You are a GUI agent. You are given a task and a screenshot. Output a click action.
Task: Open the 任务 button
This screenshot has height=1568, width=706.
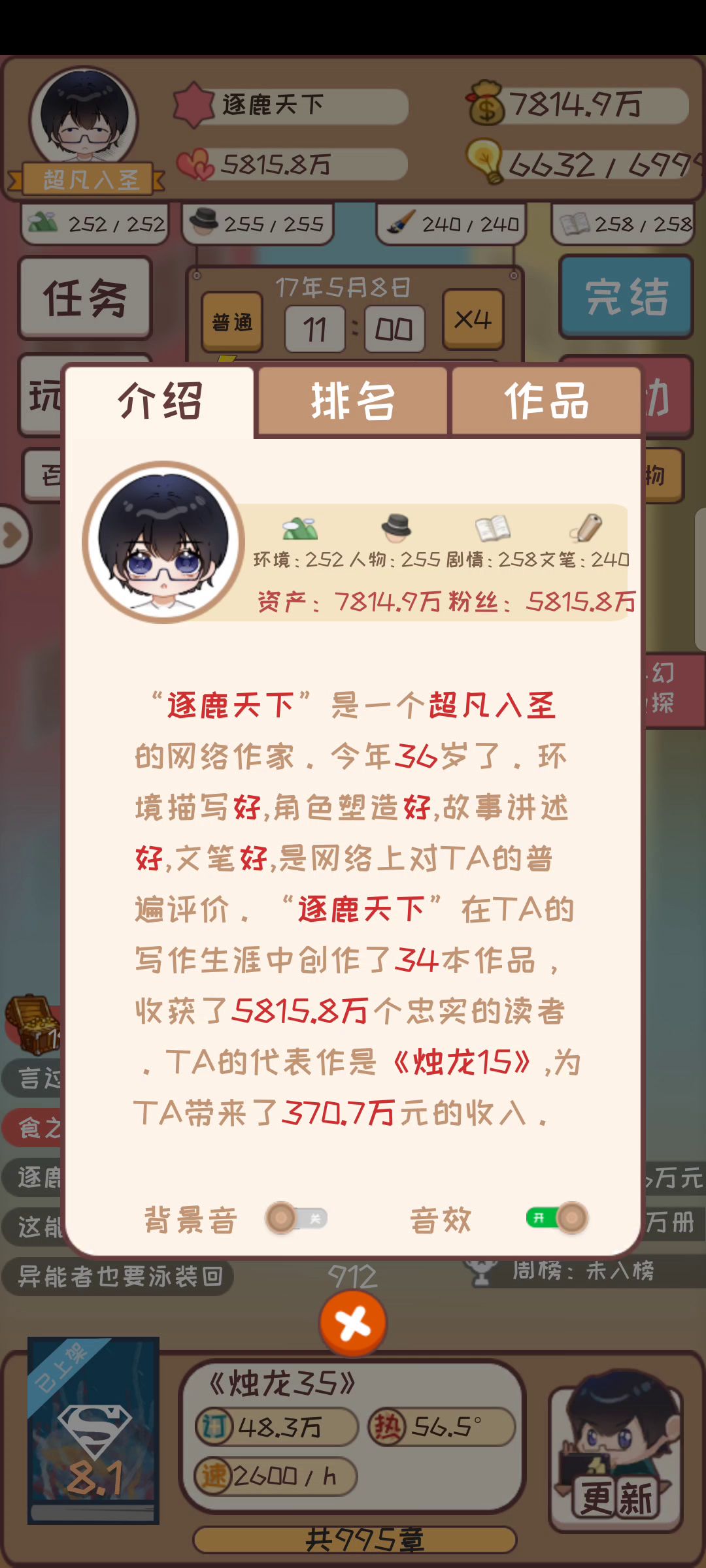(x=85, y=298)
